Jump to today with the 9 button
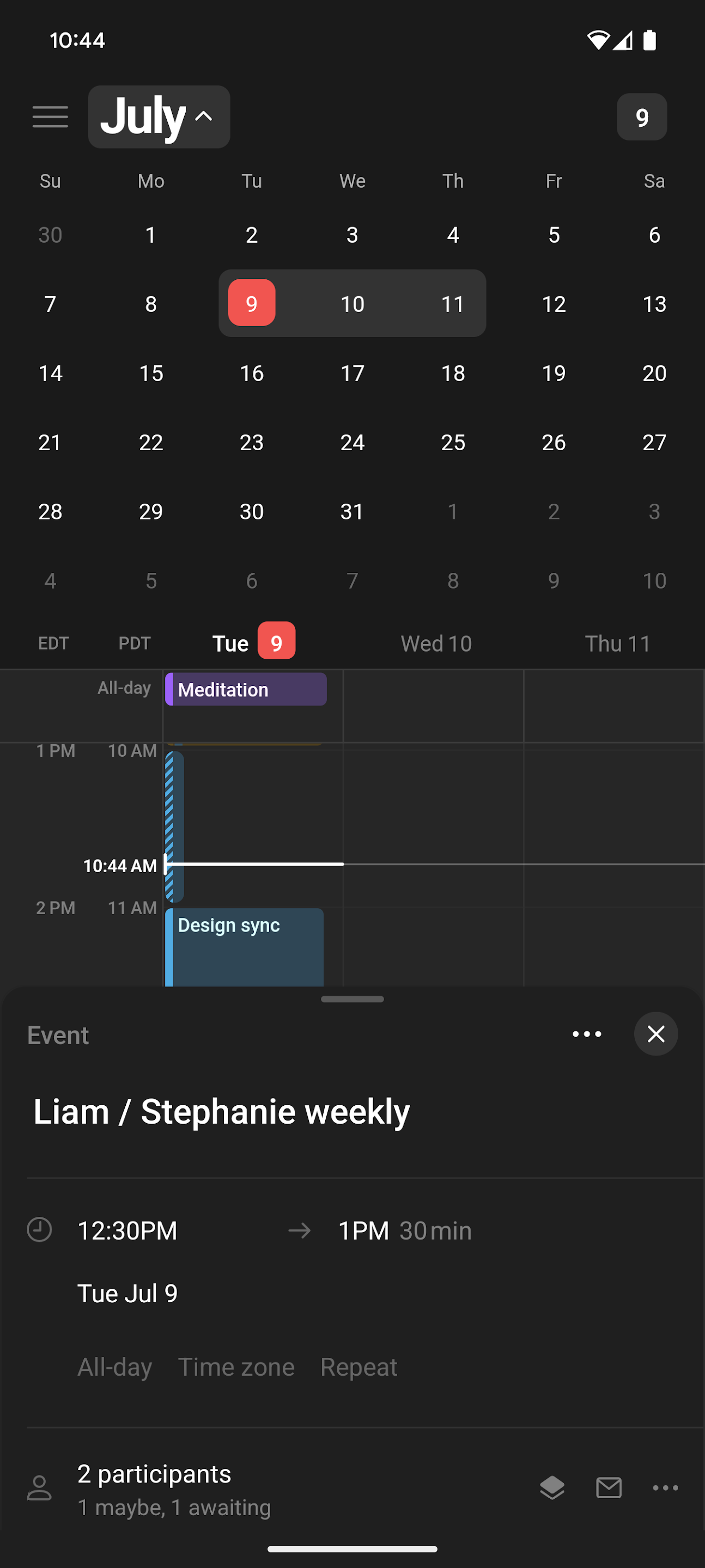This screenshot has height=1568, width=705. click(641, 117)
